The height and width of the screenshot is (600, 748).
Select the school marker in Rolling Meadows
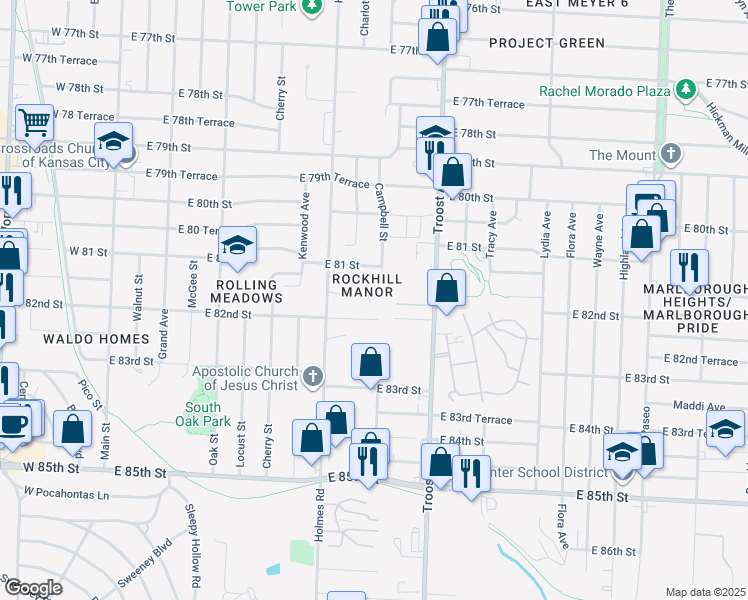238,247
